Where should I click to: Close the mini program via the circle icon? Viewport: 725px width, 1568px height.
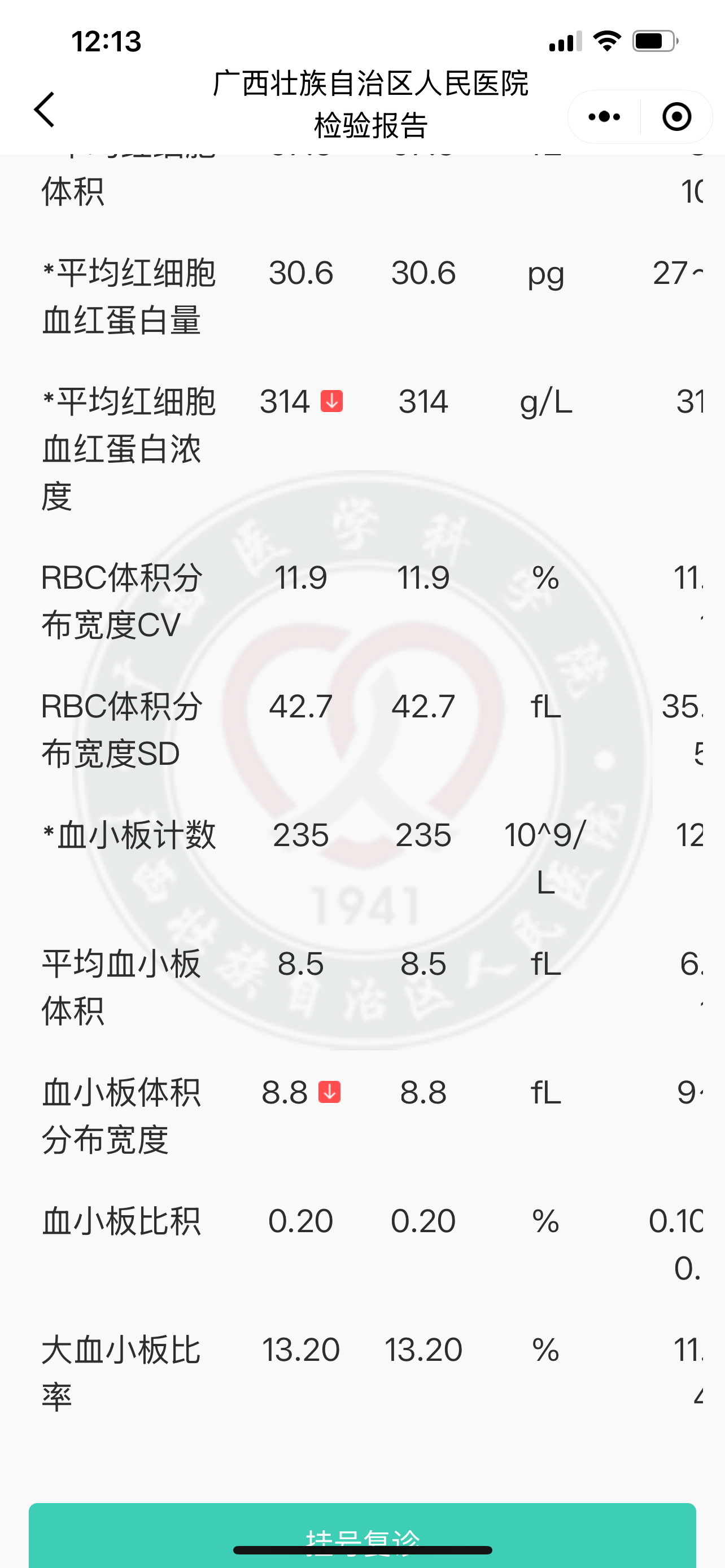point(676,116)
